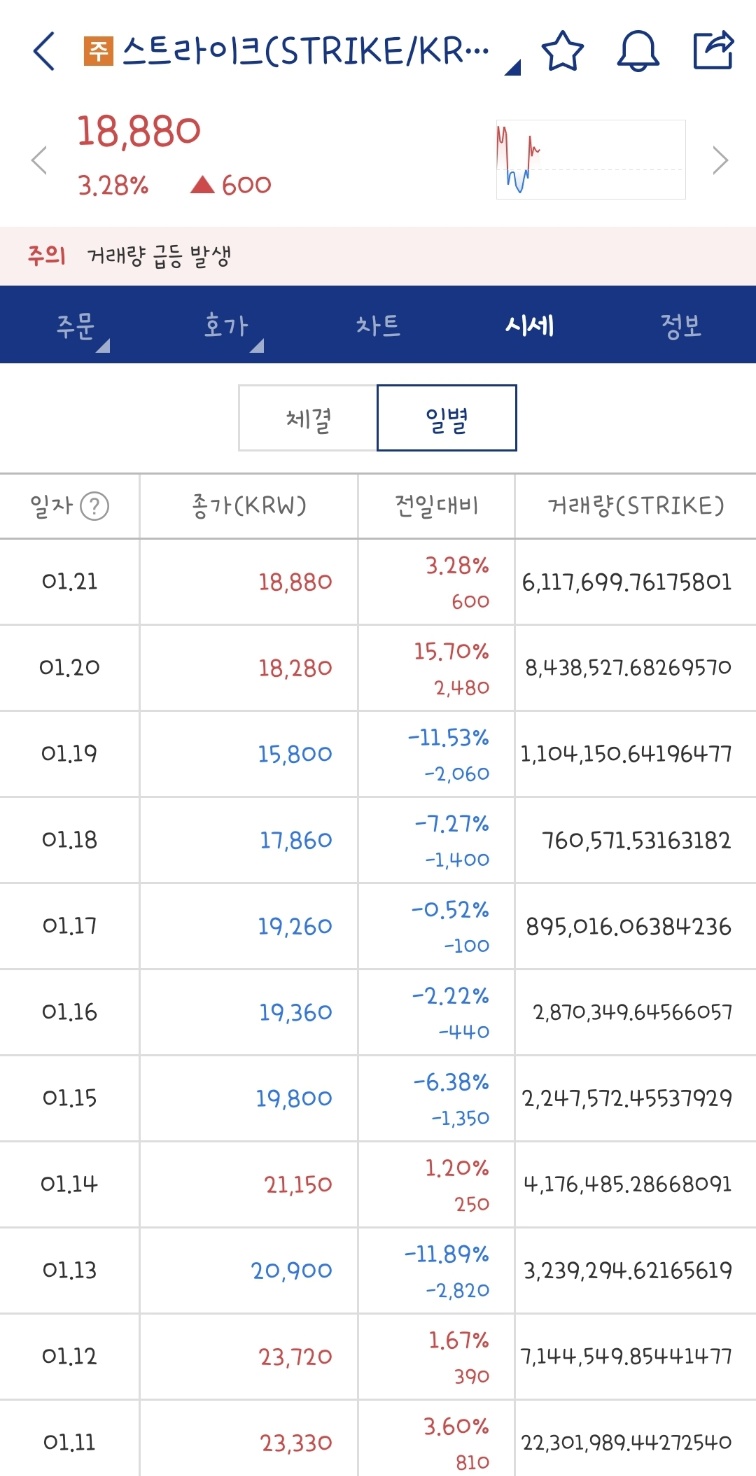Screen dimensions: 756x1476
Task: Tap the star to favorite STRIKE
Action: [x=564, y=50]
